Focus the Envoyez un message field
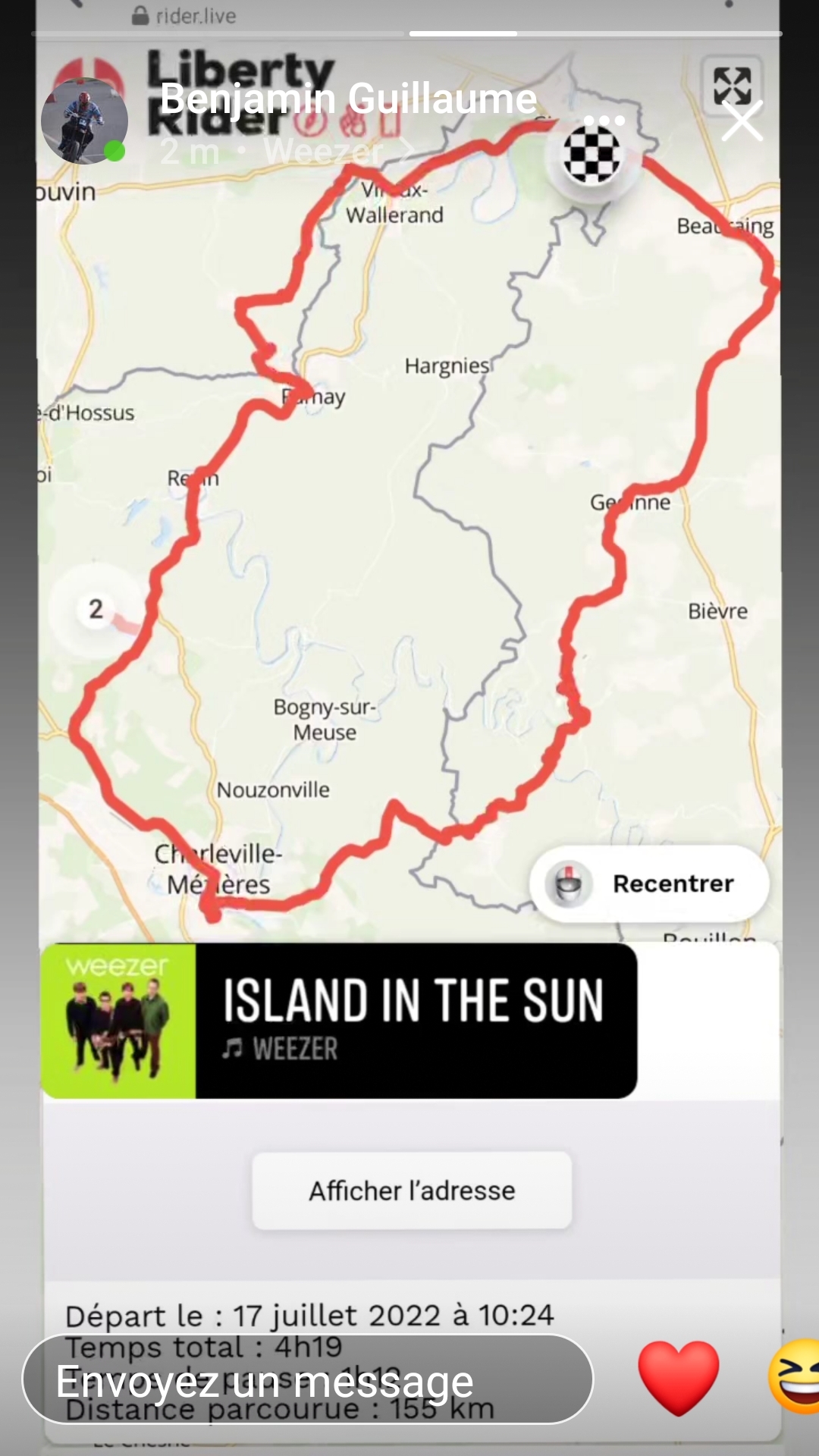The width and height of the screenshot is (819, 1456). click(308, 1379)
